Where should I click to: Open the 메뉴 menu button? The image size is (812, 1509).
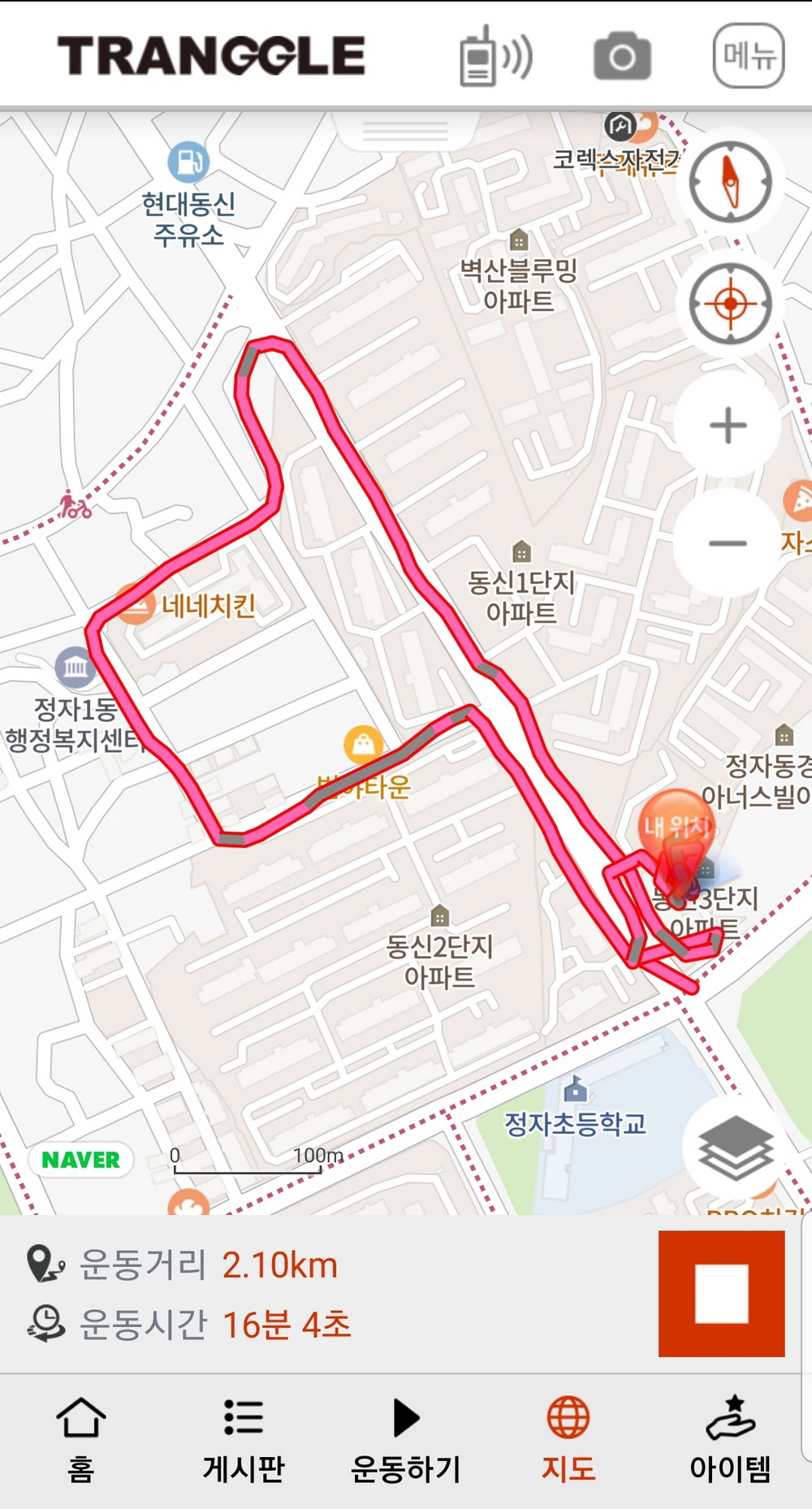click(748, 56)
